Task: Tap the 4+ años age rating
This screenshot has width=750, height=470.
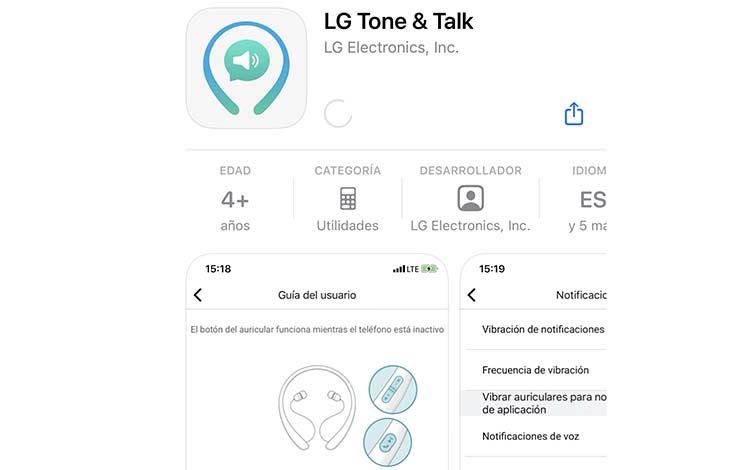Action: [x=235, y=200]
